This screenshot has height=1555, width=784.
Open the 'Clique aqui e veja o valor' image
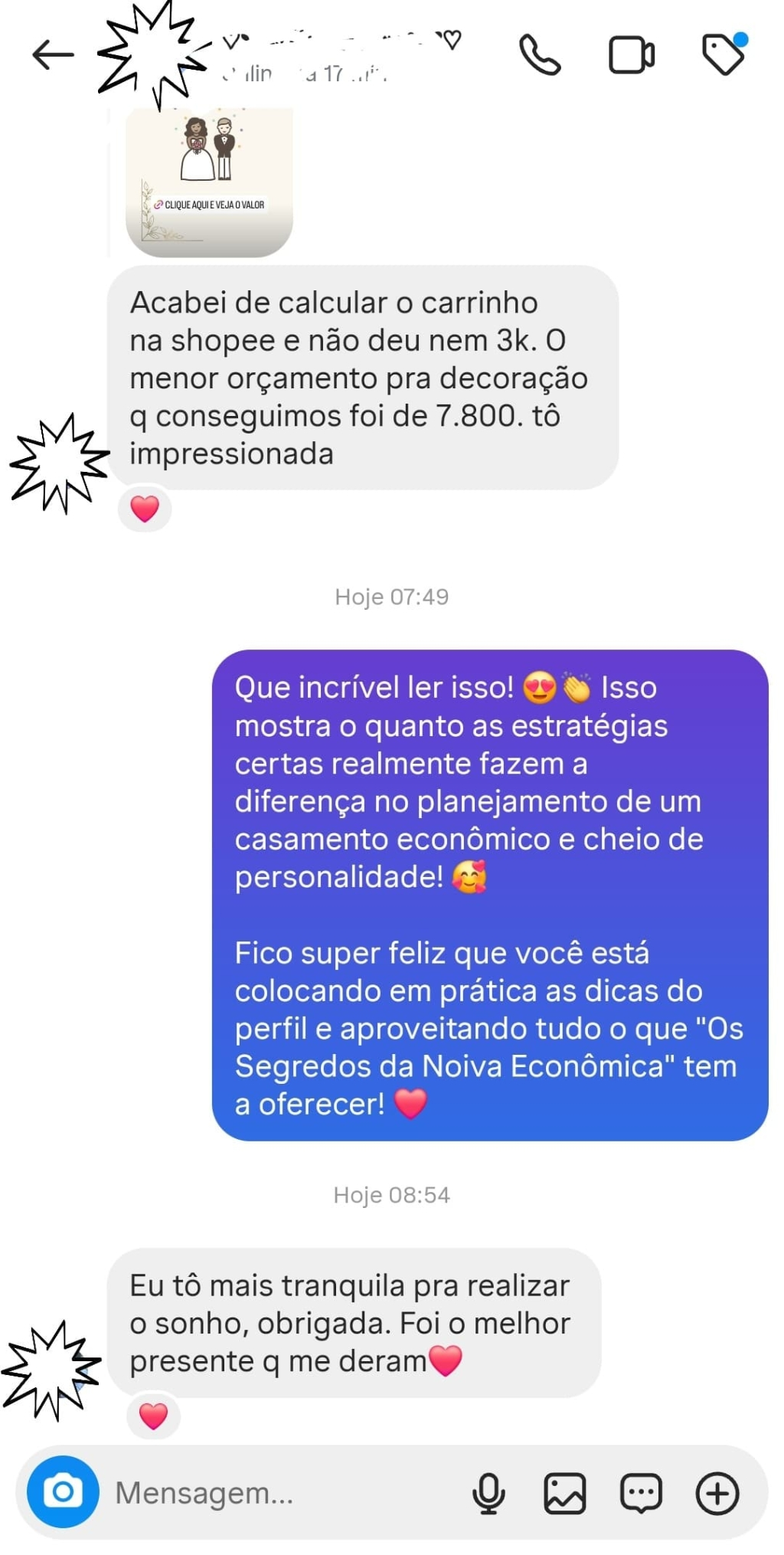(x=209, y=182)
